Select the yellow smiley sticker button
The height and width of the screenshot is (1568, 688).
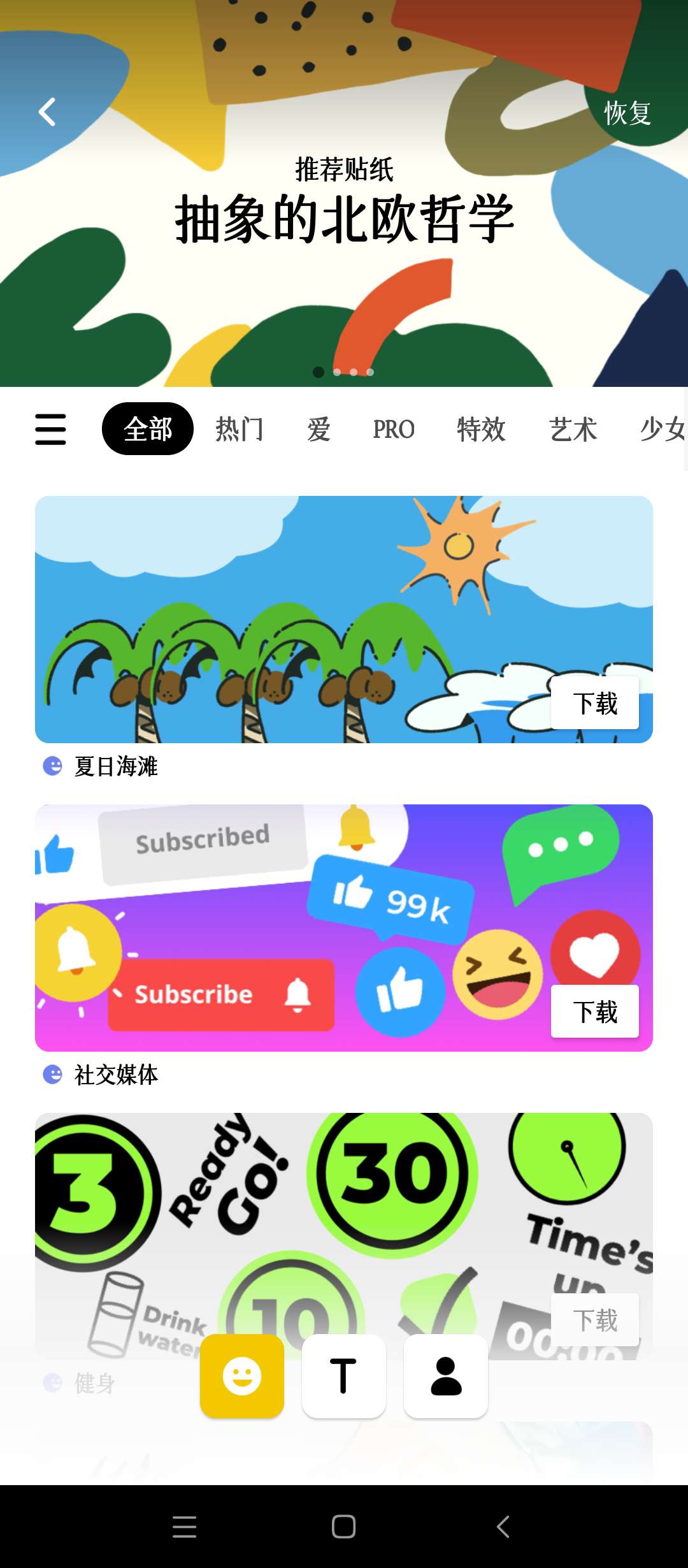coord(242,1376)
